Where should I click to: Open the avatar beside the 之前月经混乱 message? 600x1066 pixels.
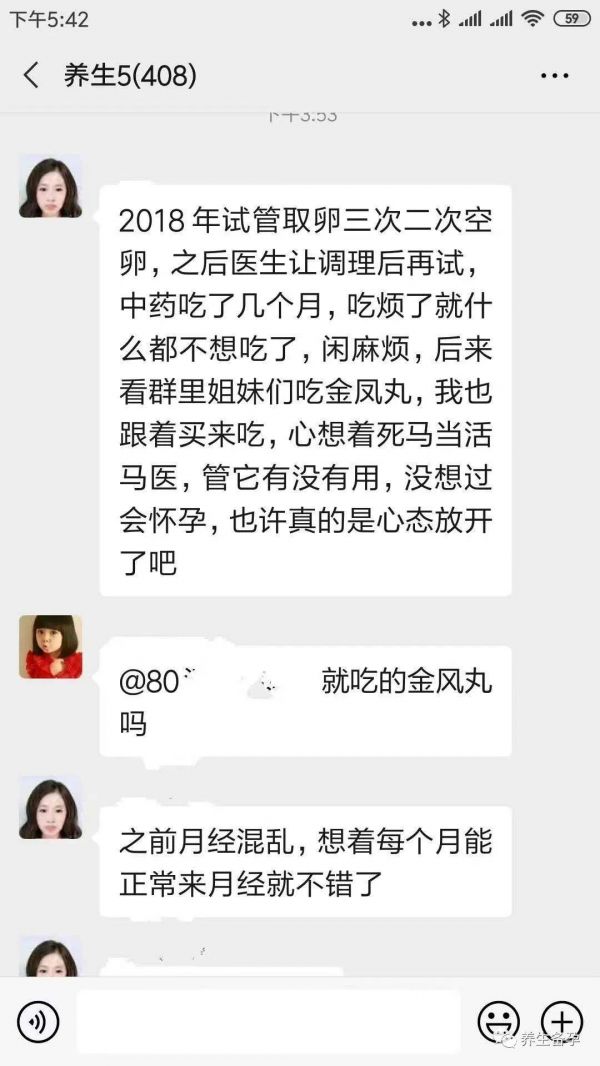(x=50, y=807)
